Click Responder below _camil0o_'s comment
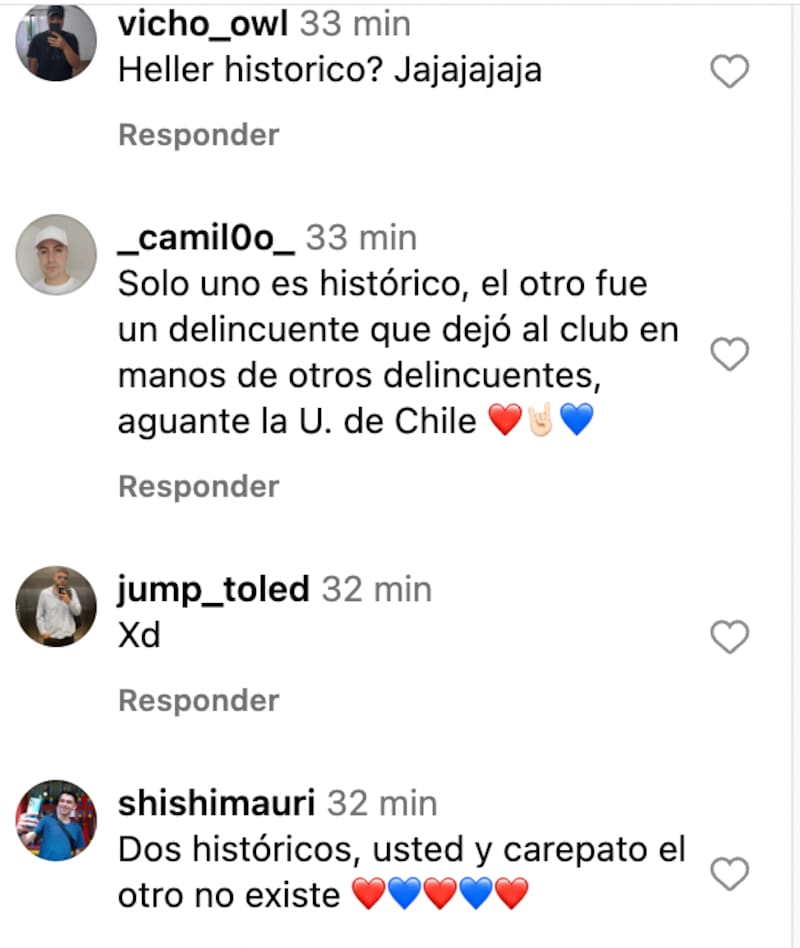Viewport: 800px width, 948px height. click(198, 486)
